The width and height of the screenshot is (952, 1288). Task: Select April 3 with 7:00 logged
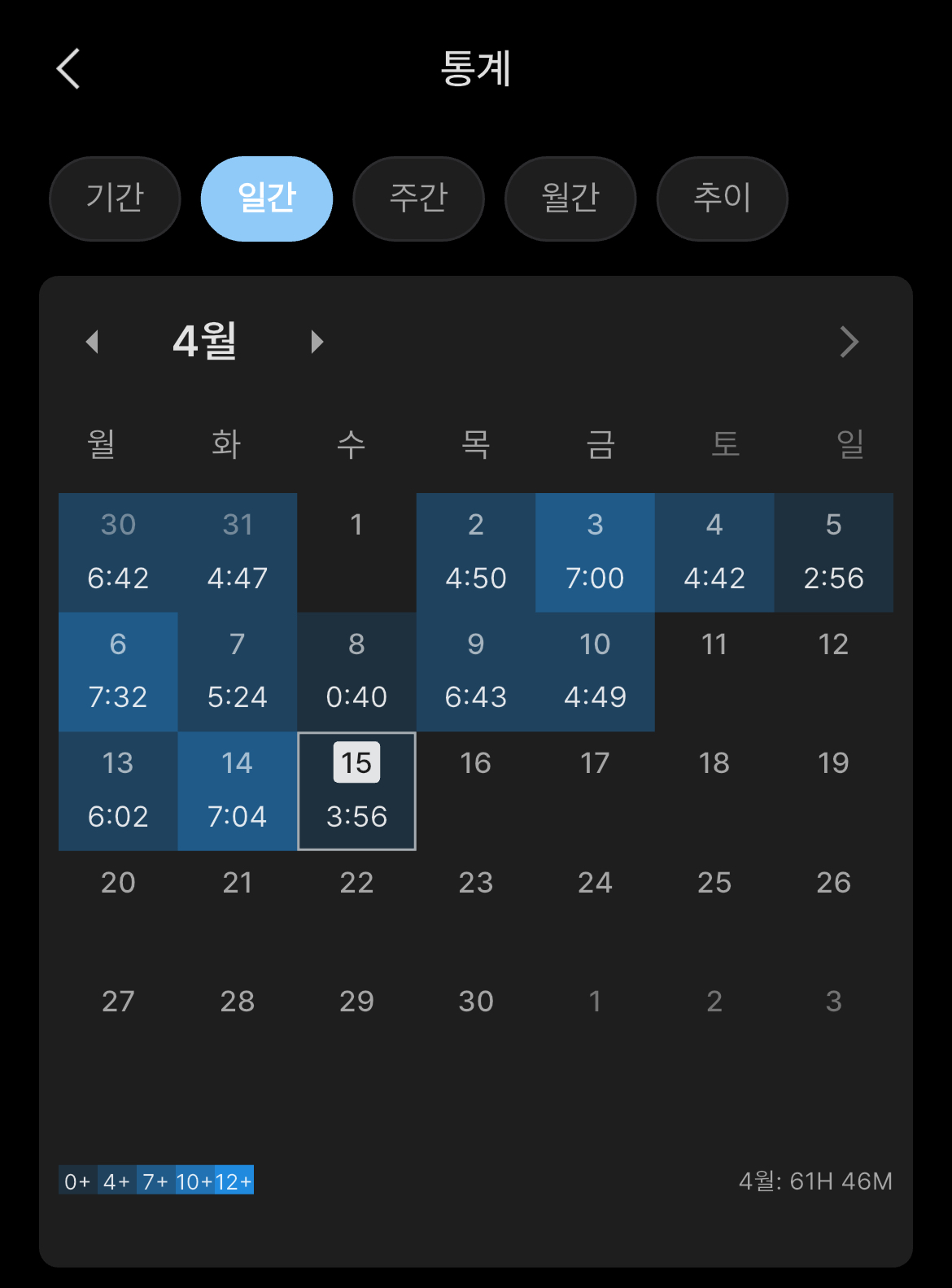tap(595, 552)
